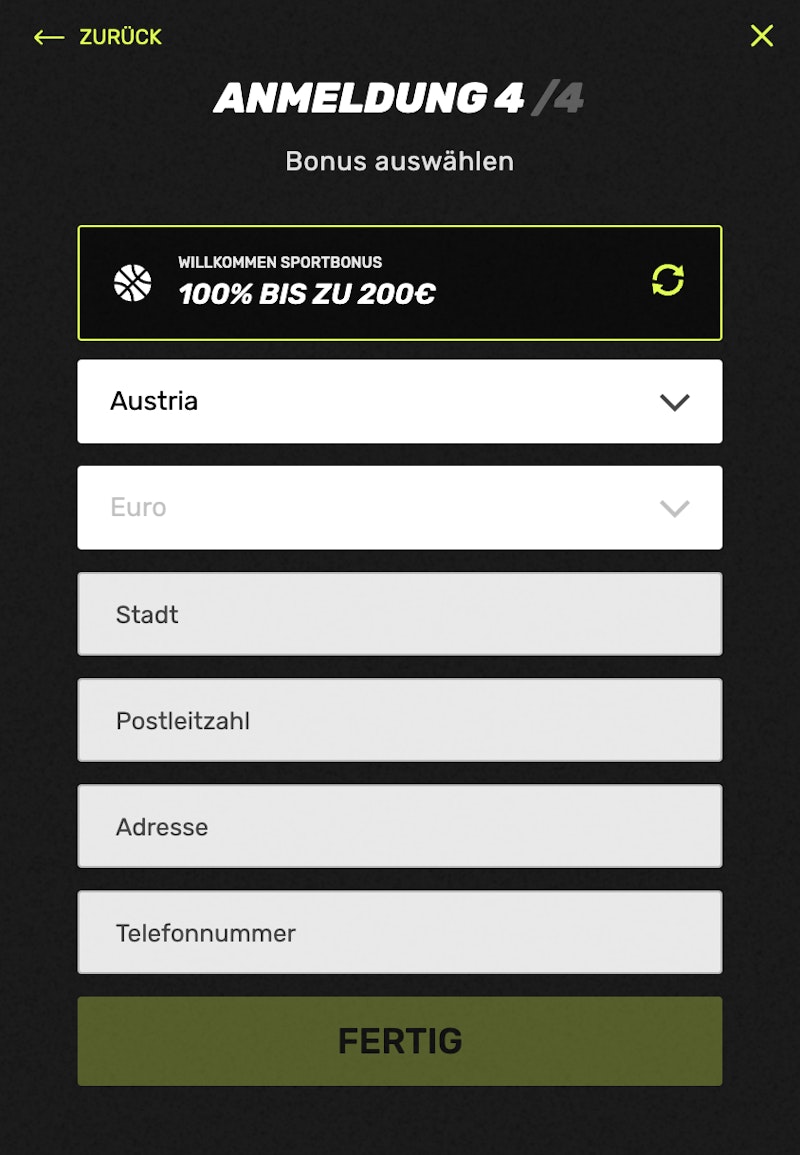
Task: Finish registration with Fertig button
Action: [x=400, y=1041]
